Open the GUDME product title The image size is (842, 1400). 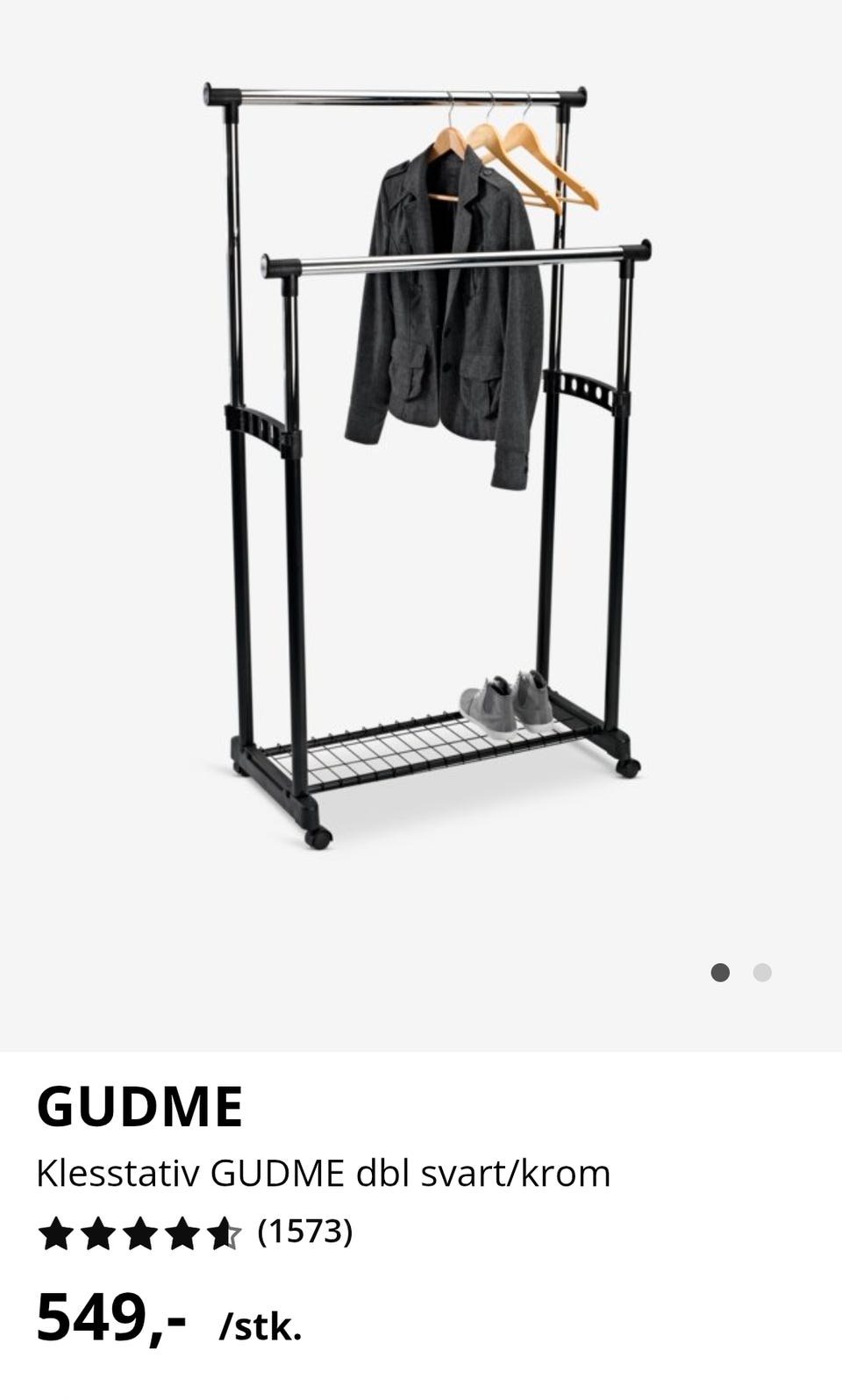click(140, 1107)
